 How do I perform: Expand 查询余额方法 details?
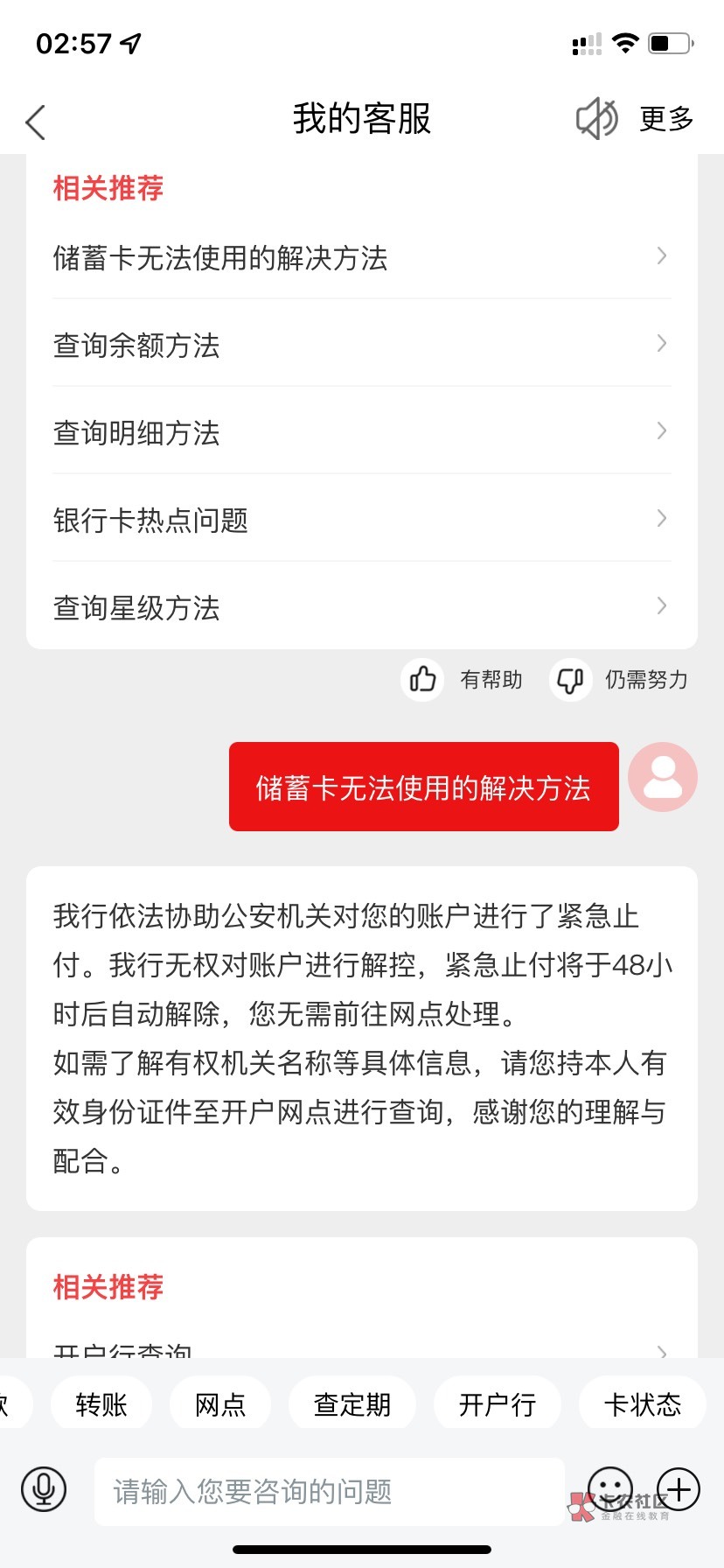(x=362, y=345)
